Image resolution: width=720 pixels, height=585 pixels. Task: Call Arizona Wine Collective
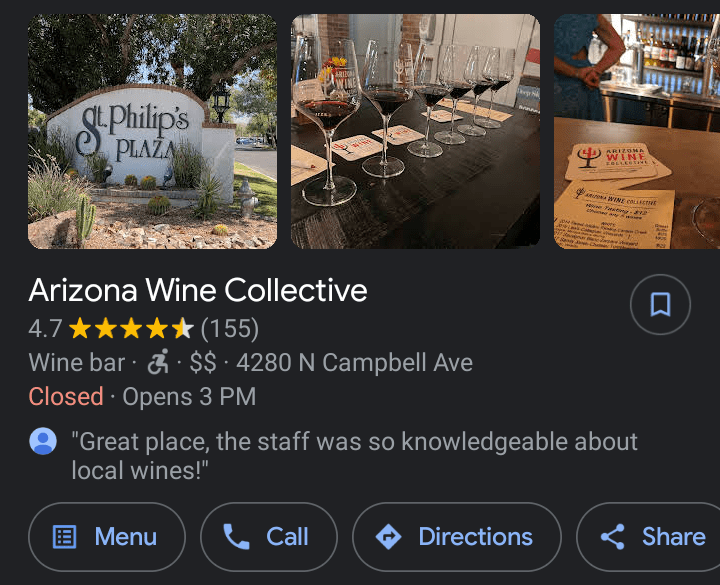pyautogui.click(x=267, y=537)
